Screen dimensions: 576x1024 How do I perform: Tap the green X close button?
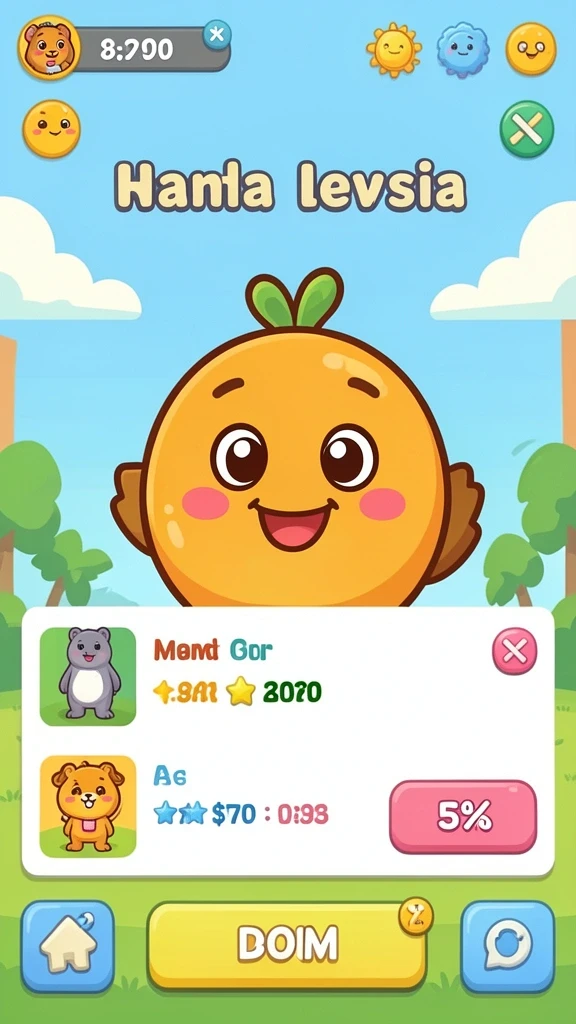click(526, 129)
